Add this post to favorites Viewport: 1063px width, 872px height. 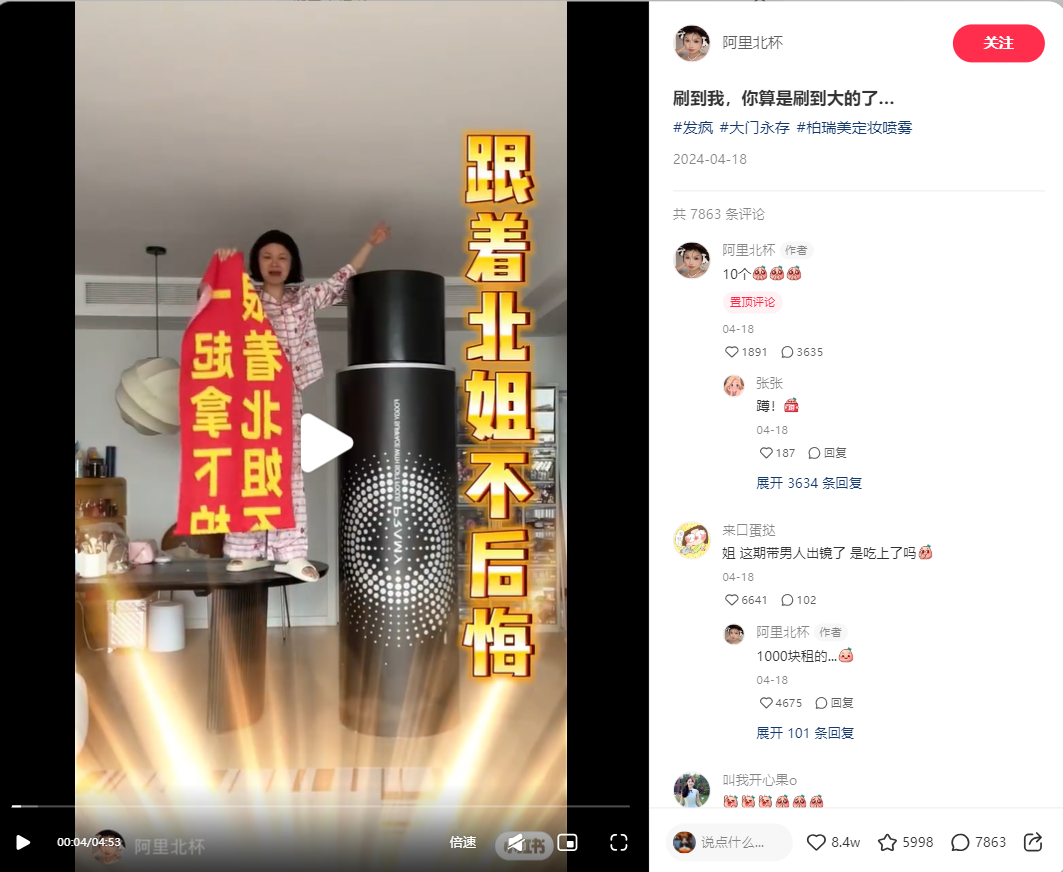pos(887,842)
